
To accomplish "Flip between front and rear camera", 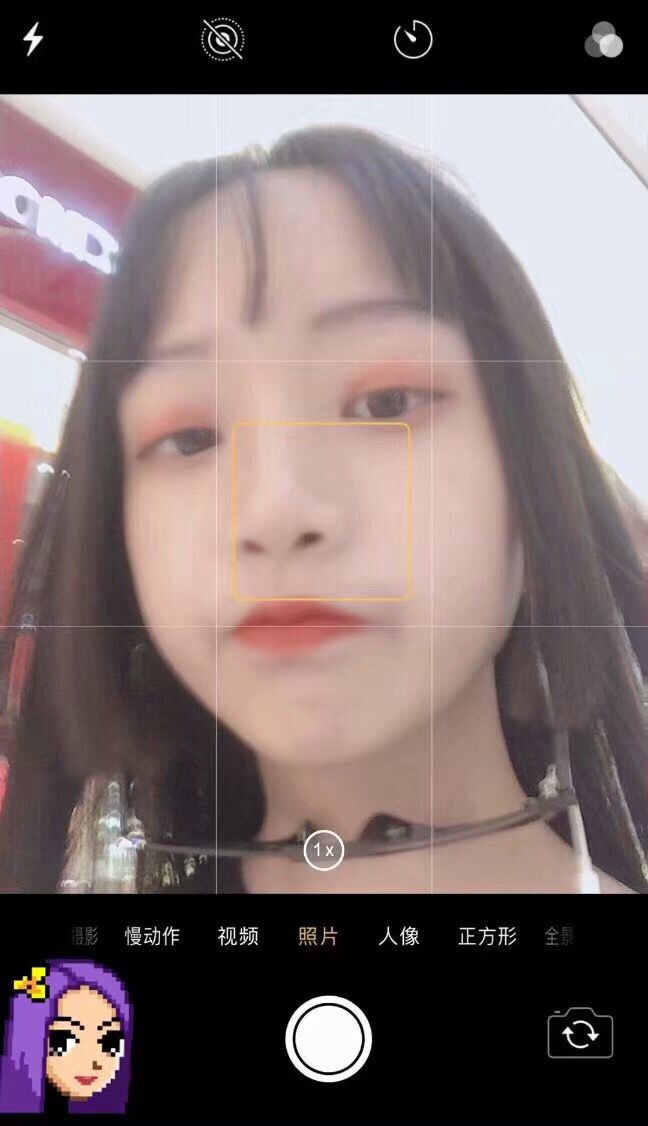I will (x=580, y=1033).
